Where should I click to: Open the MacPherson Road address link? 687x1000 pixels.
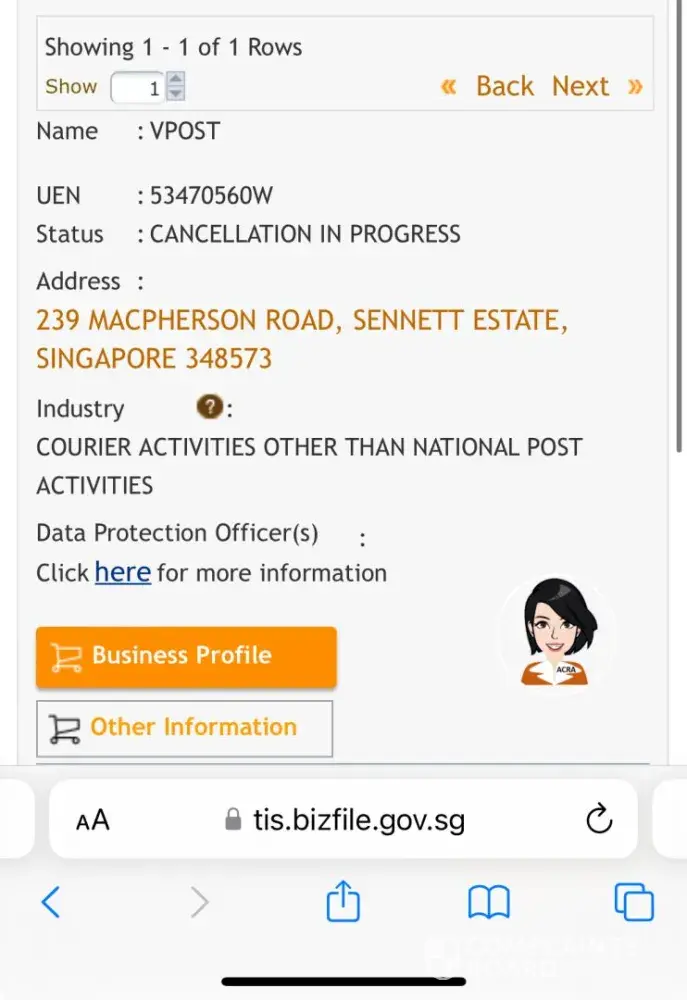click(x=301, y=339)
